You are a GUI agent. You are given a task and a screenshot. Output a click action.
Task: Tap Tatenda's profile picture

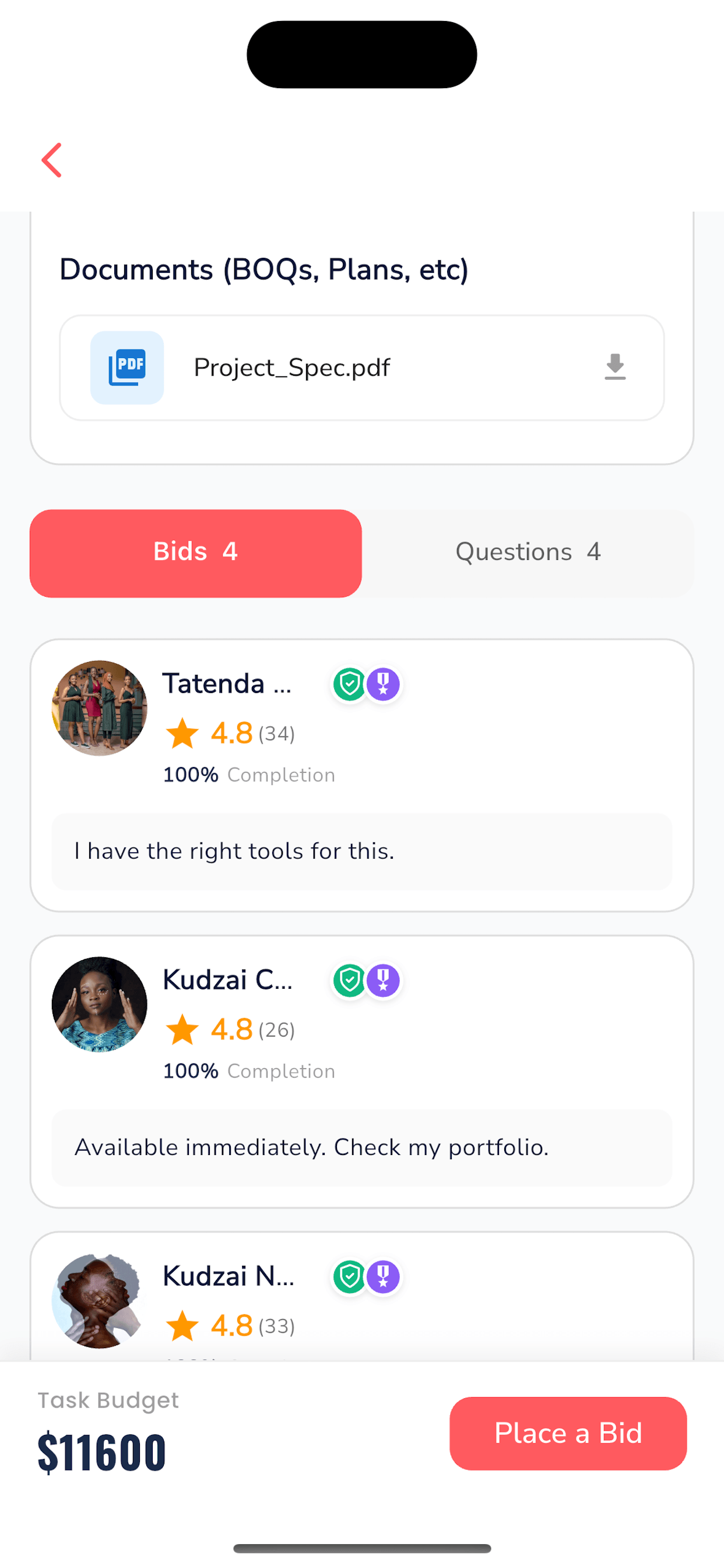click(100, 709)
